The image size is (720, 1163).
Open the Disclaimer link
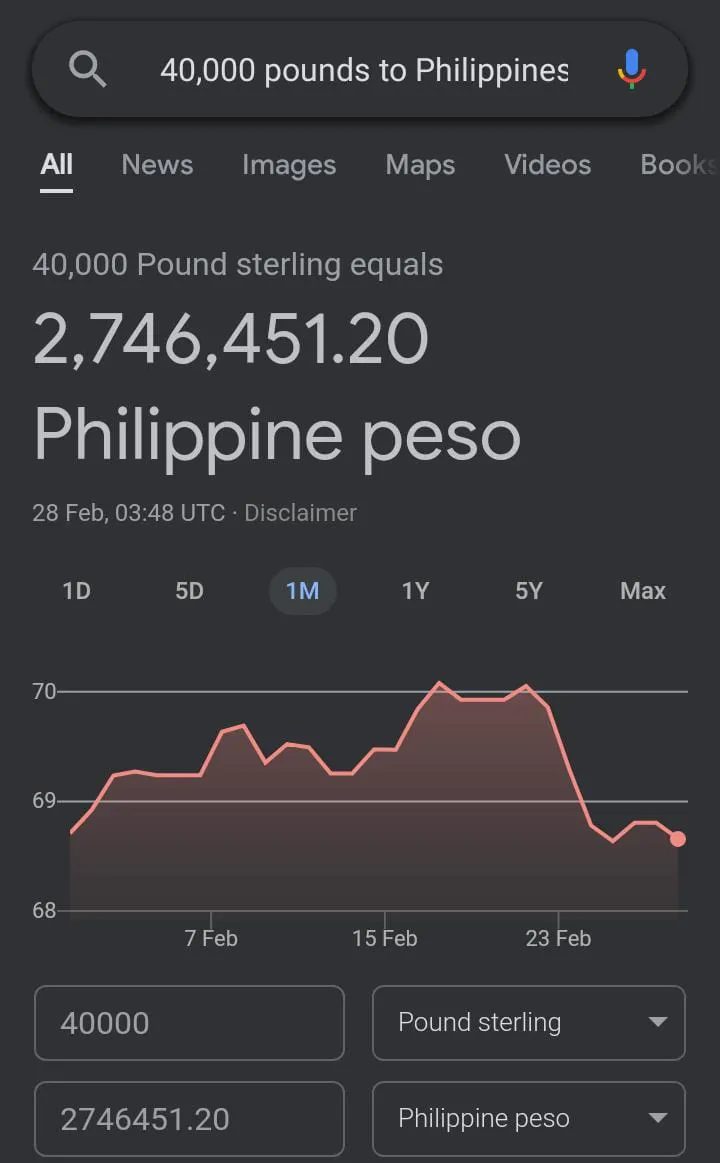(300, 513)
